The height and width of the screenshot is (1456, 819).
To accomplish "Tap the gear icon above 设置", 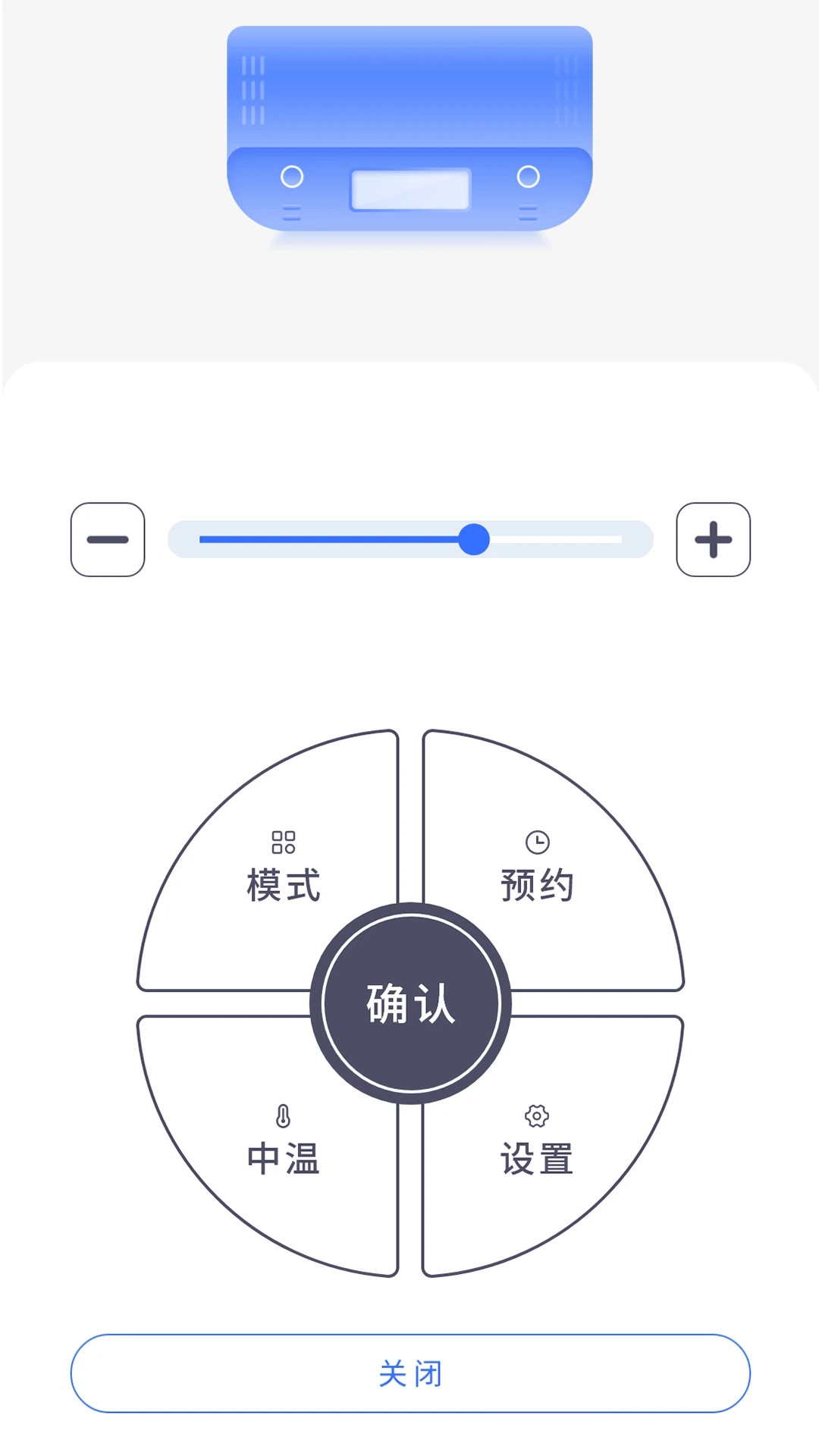I will [536, 1115].
